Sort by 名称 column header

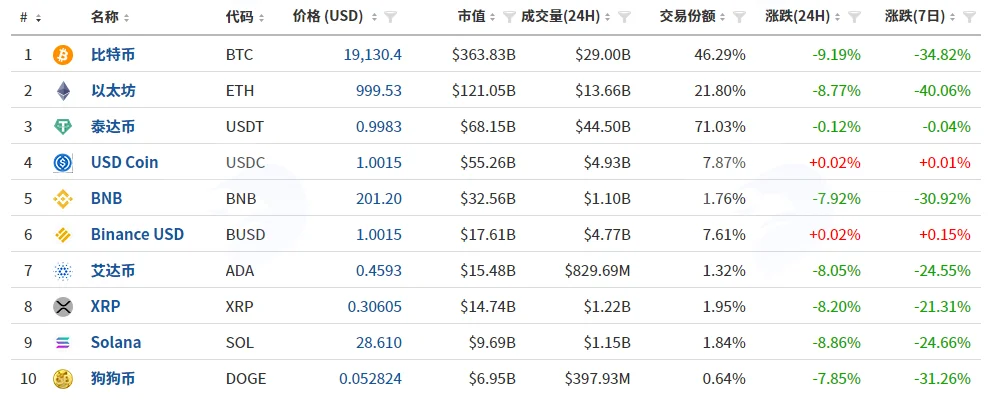[x=110, y=17]
